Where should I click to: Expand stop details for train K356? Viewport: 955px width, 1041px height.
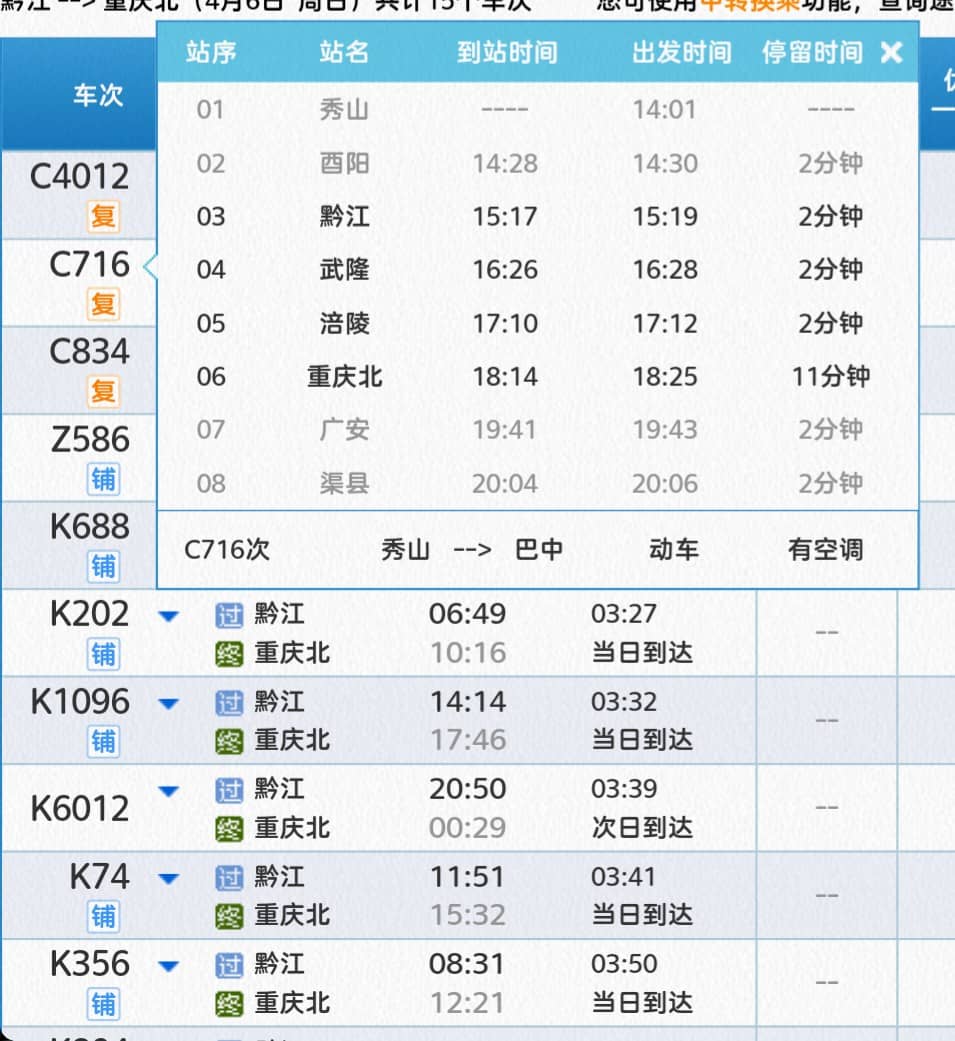(x=169, y=967)
